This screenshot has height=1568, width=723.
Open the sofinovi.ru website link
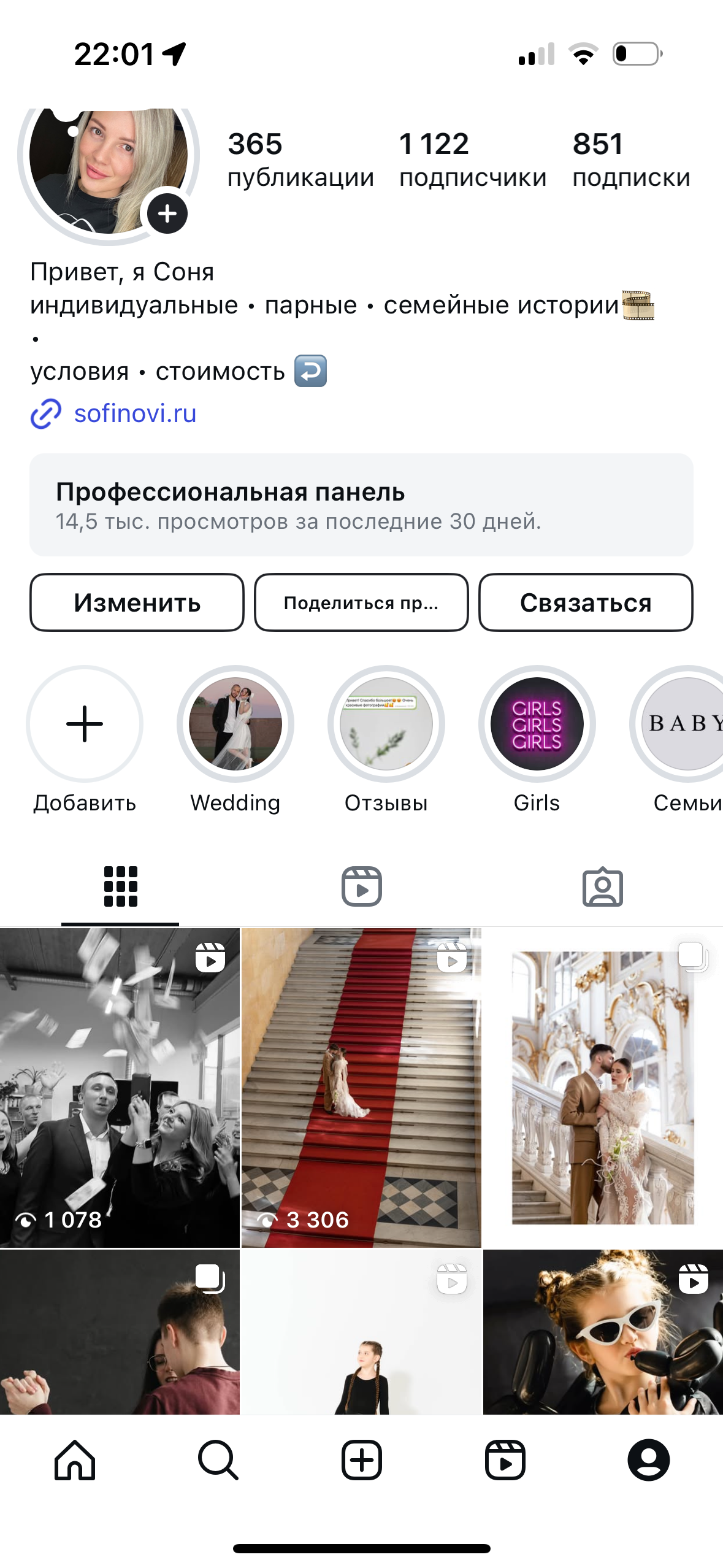(135, 413)
